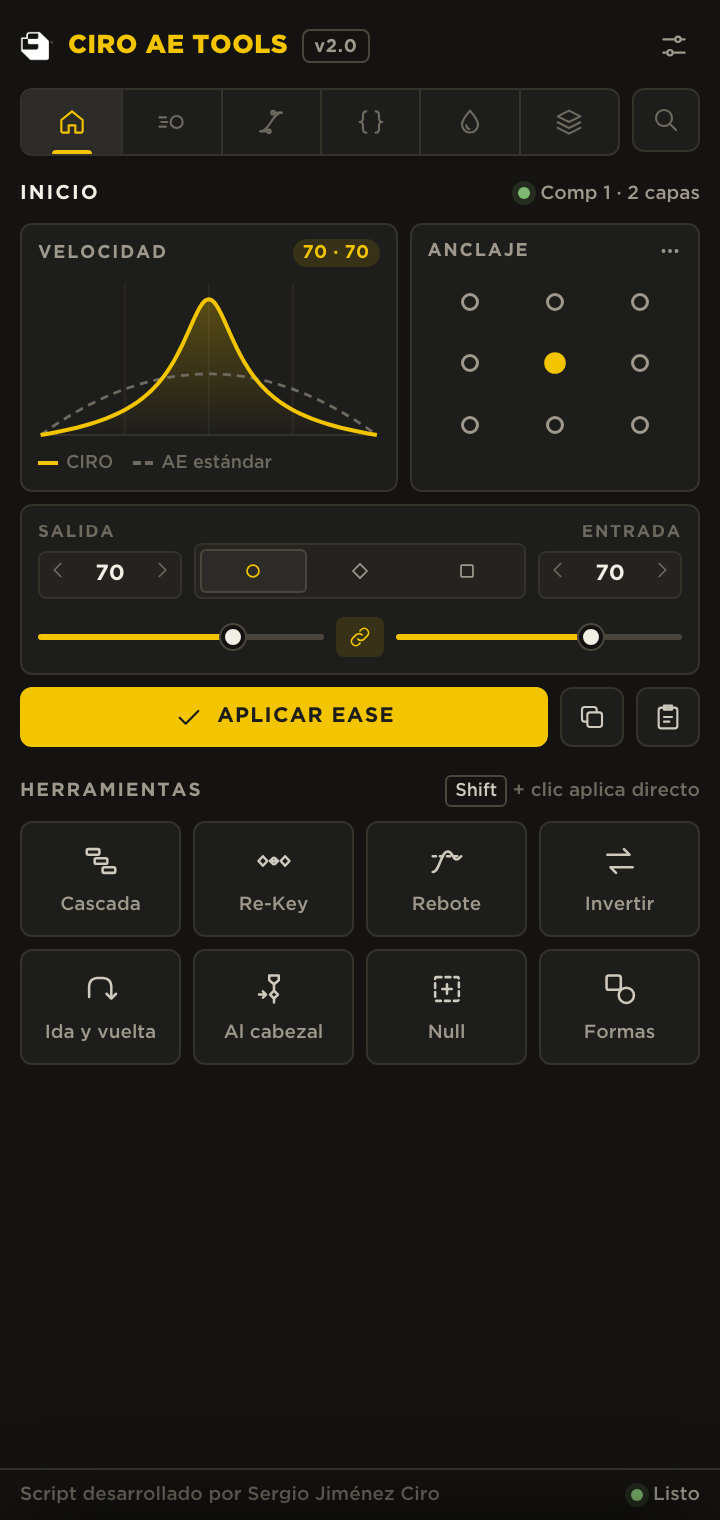Tap APLICAR EASE button
This screenshot has width=720, height=1520.
[284, 717]
